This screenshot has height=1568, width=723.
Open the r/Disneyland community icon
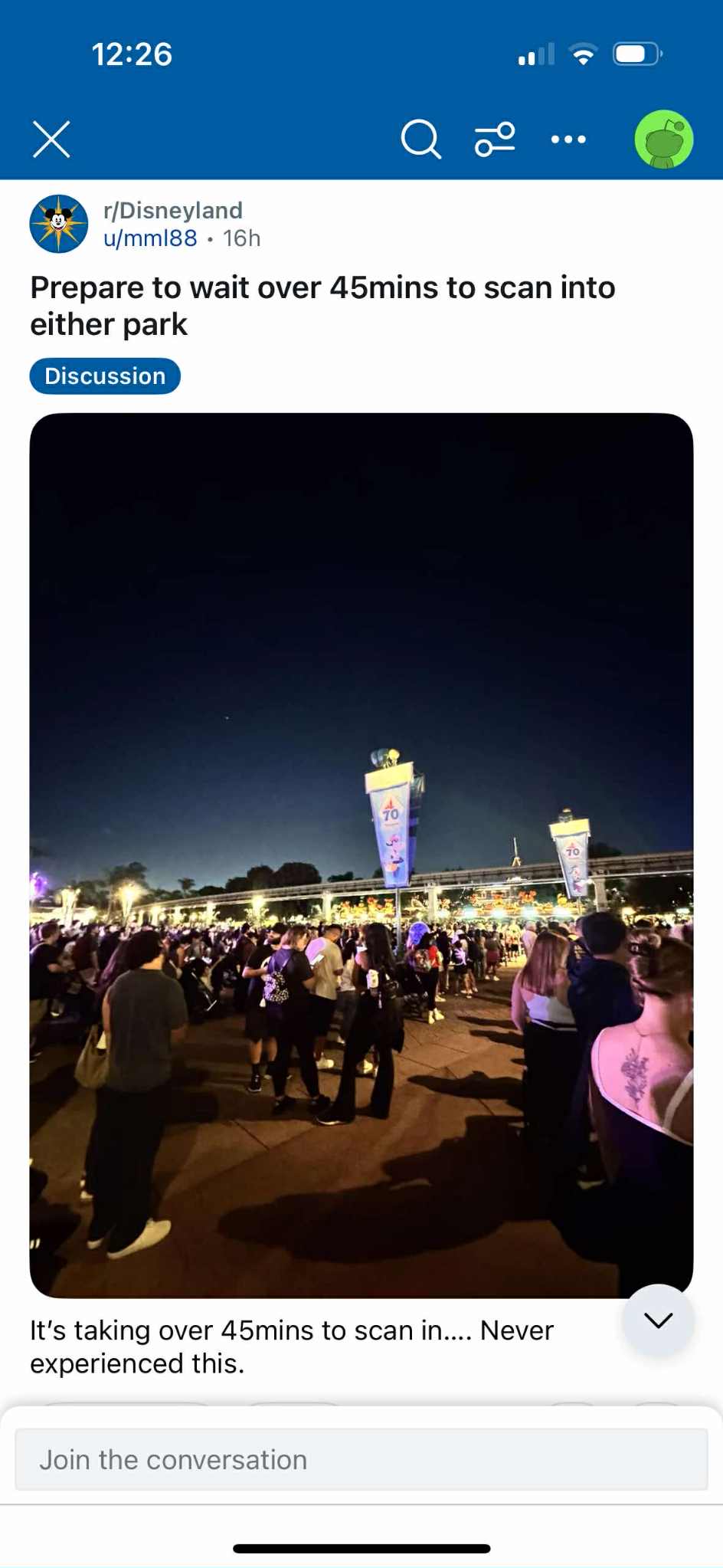(59, 224)
